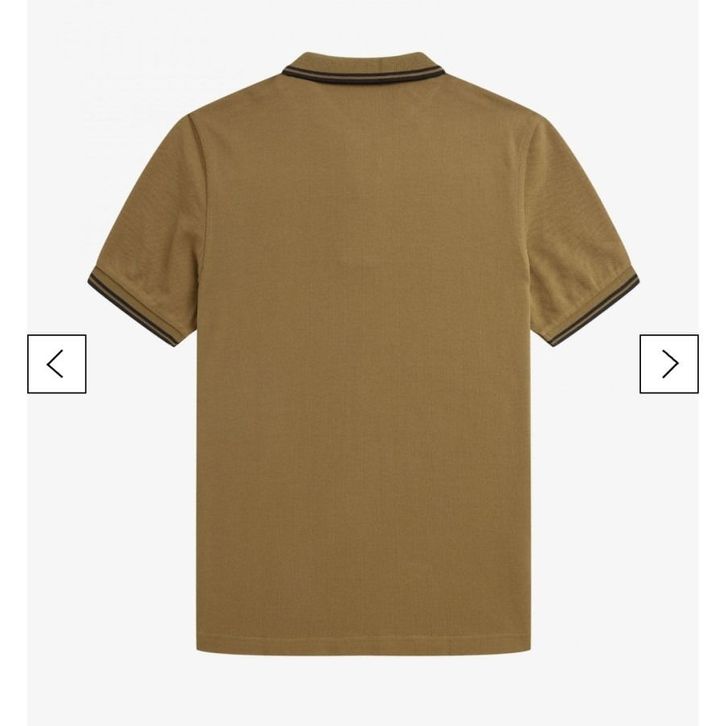Screen dimensions: 726x726
Task: Go to the previous product image
Action: (57, 364)
